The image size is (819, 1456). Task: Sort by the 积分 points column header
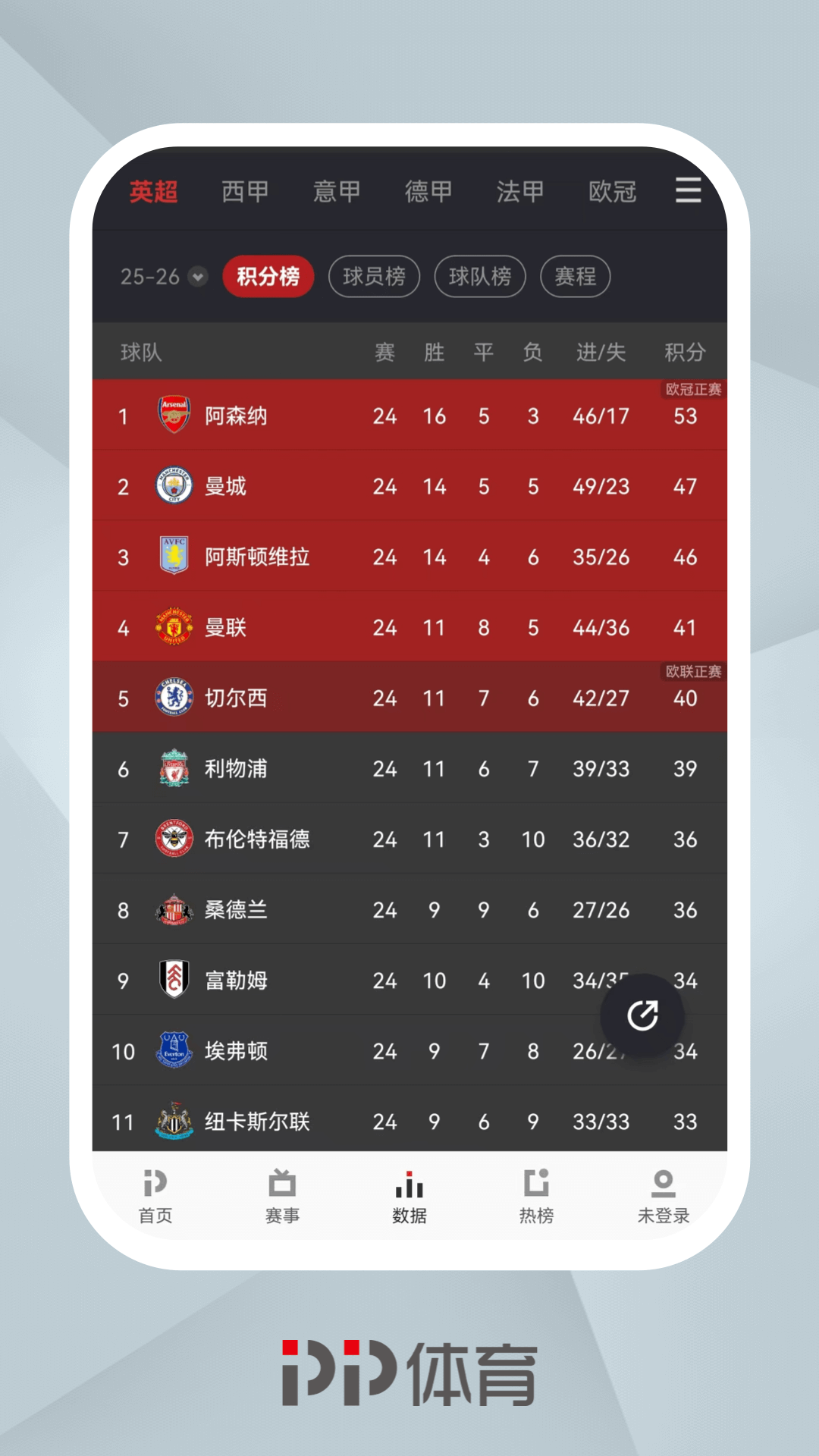[685, 352]
